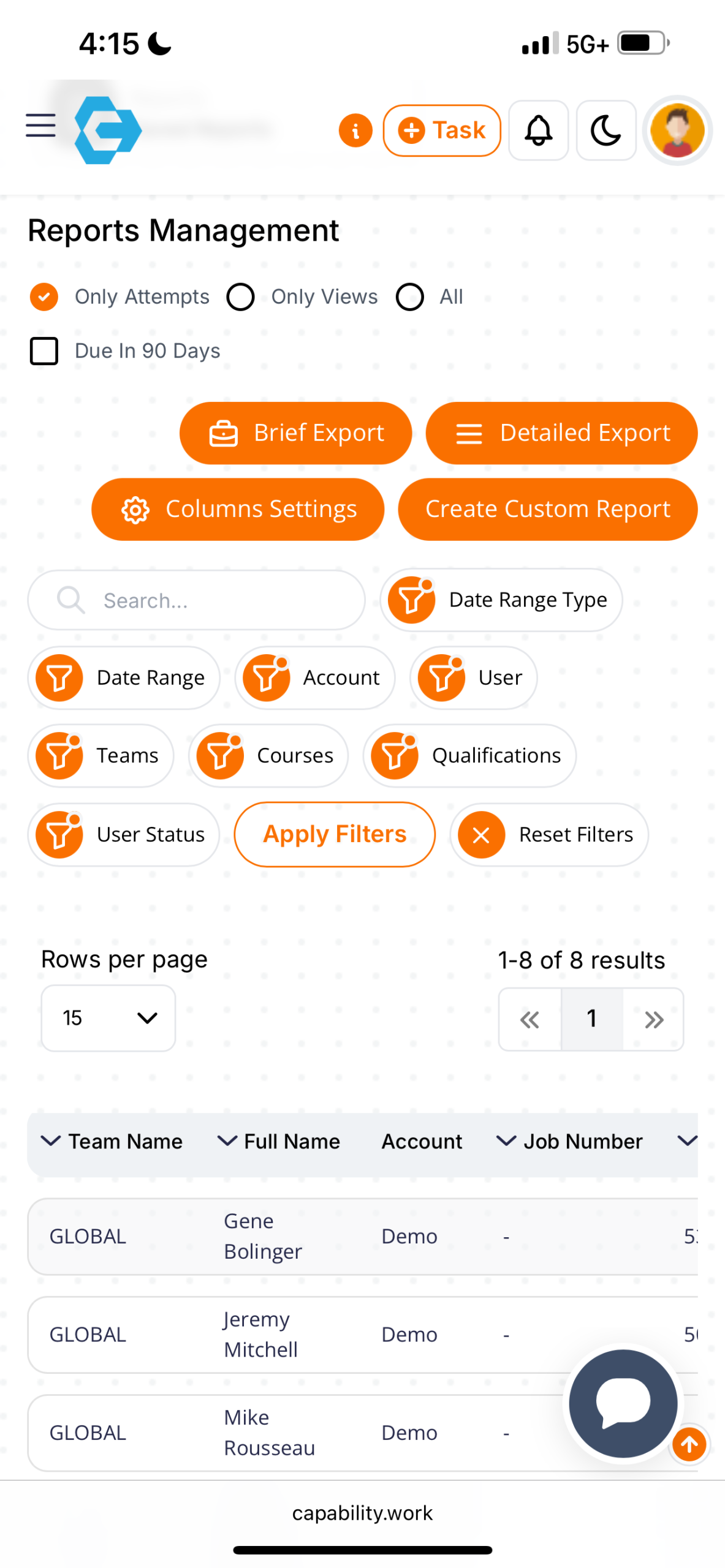Check the Due In 90 Days box
Screen dimensions: 725x1568
pos(44,351)
